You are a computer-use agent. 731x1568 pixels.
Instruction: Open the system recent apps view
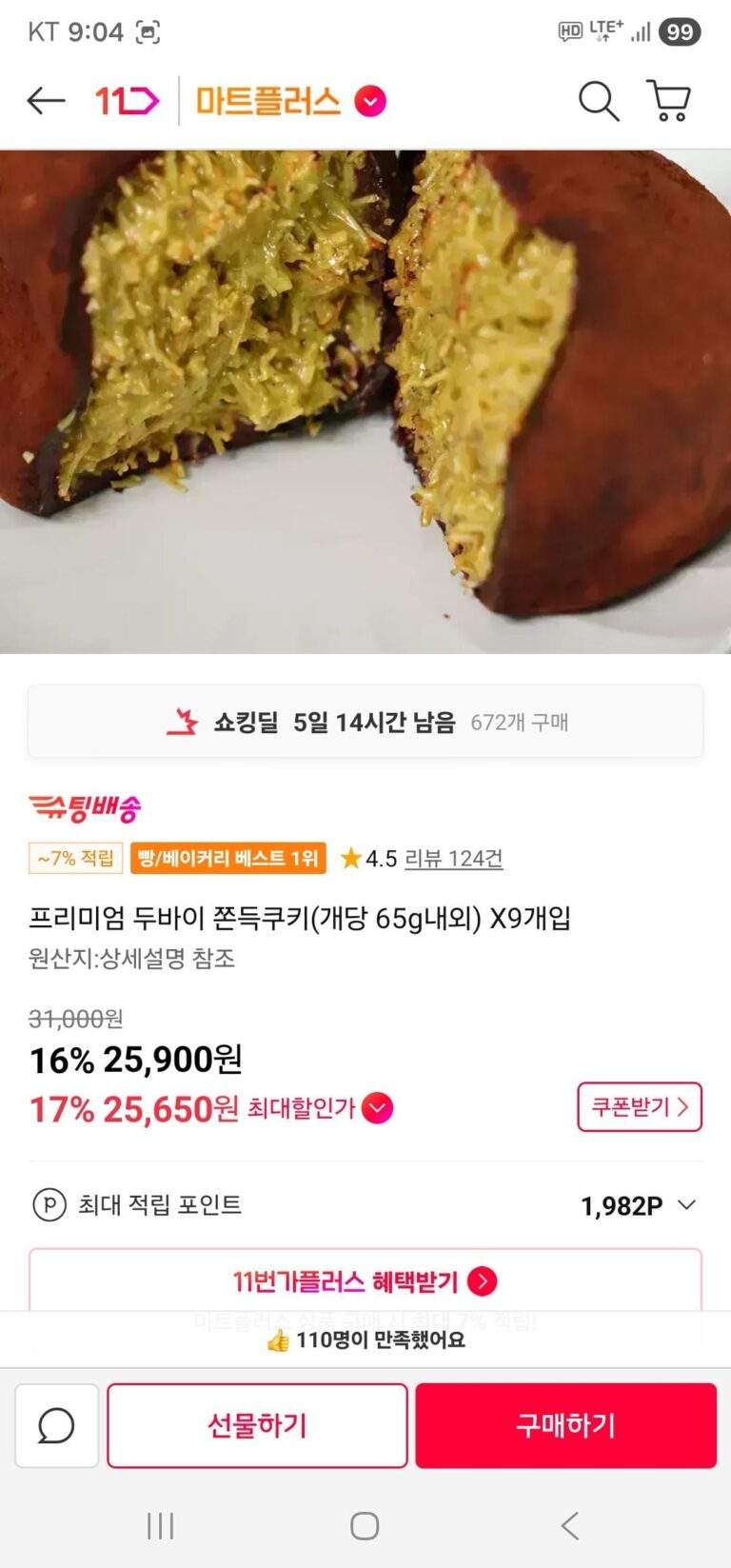(160, 1526)
